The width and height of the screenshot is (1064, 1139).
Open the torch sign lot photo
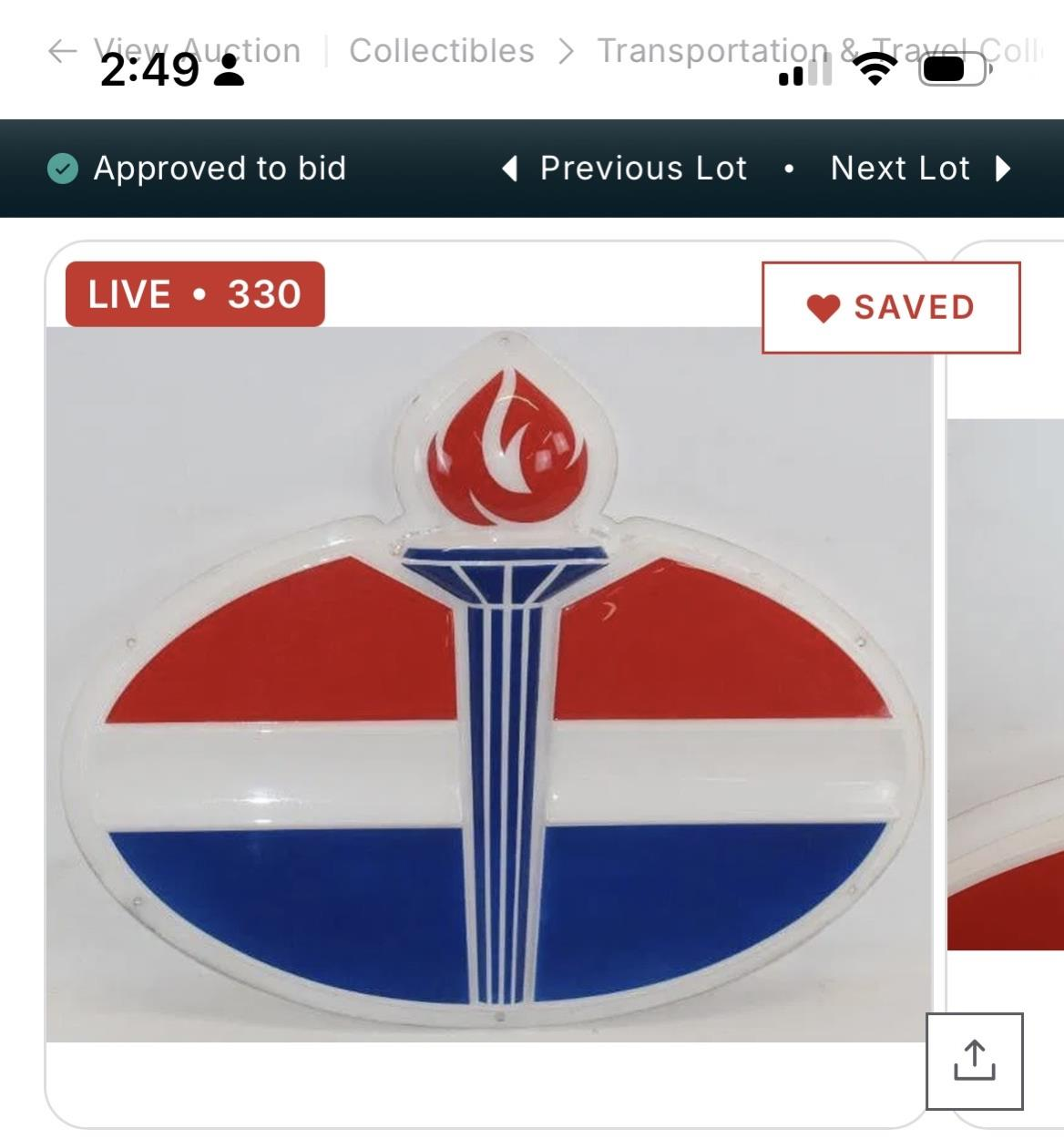(x=489, y=683)
